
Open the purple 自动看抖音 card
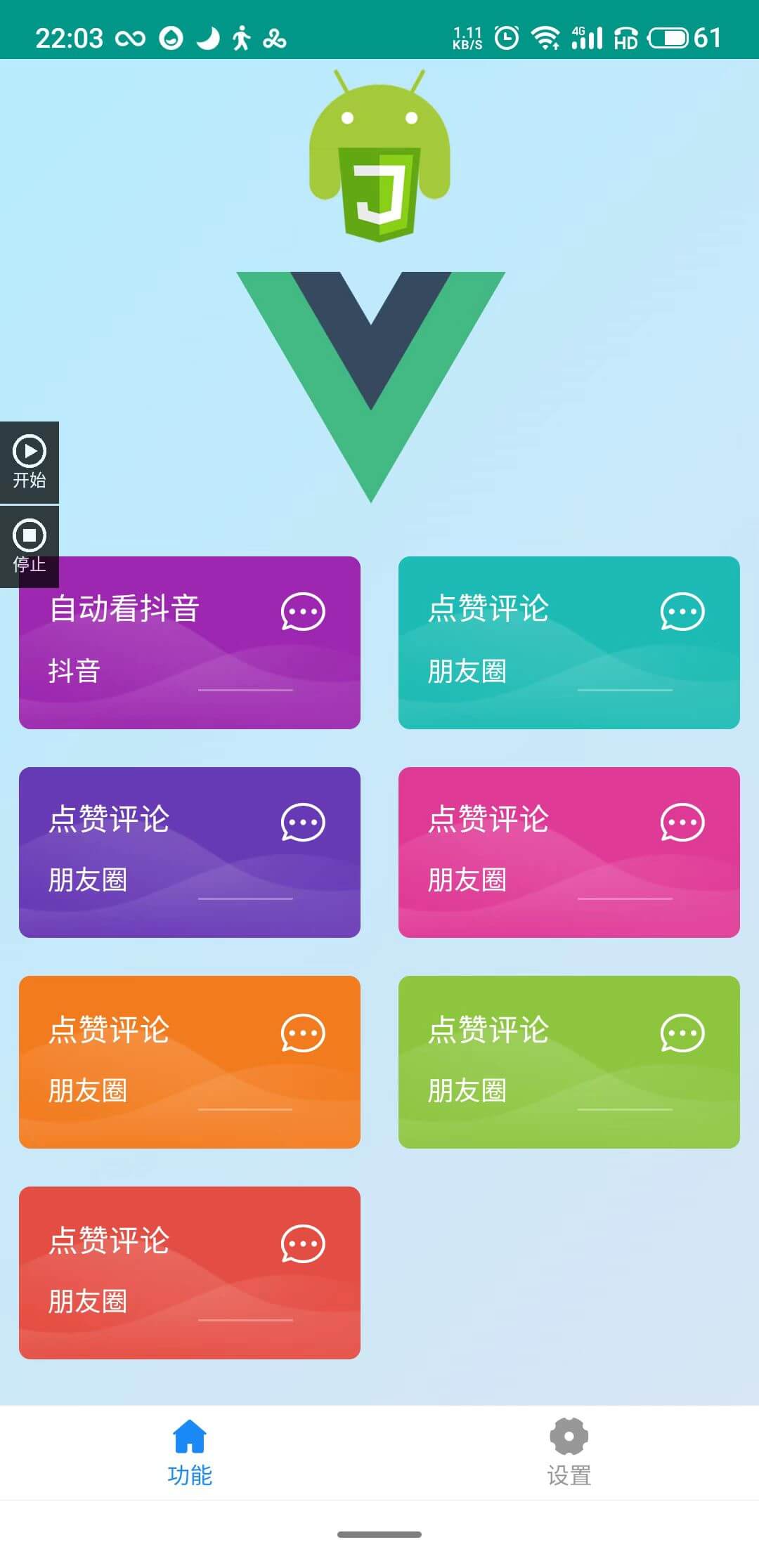click(190, 643)
